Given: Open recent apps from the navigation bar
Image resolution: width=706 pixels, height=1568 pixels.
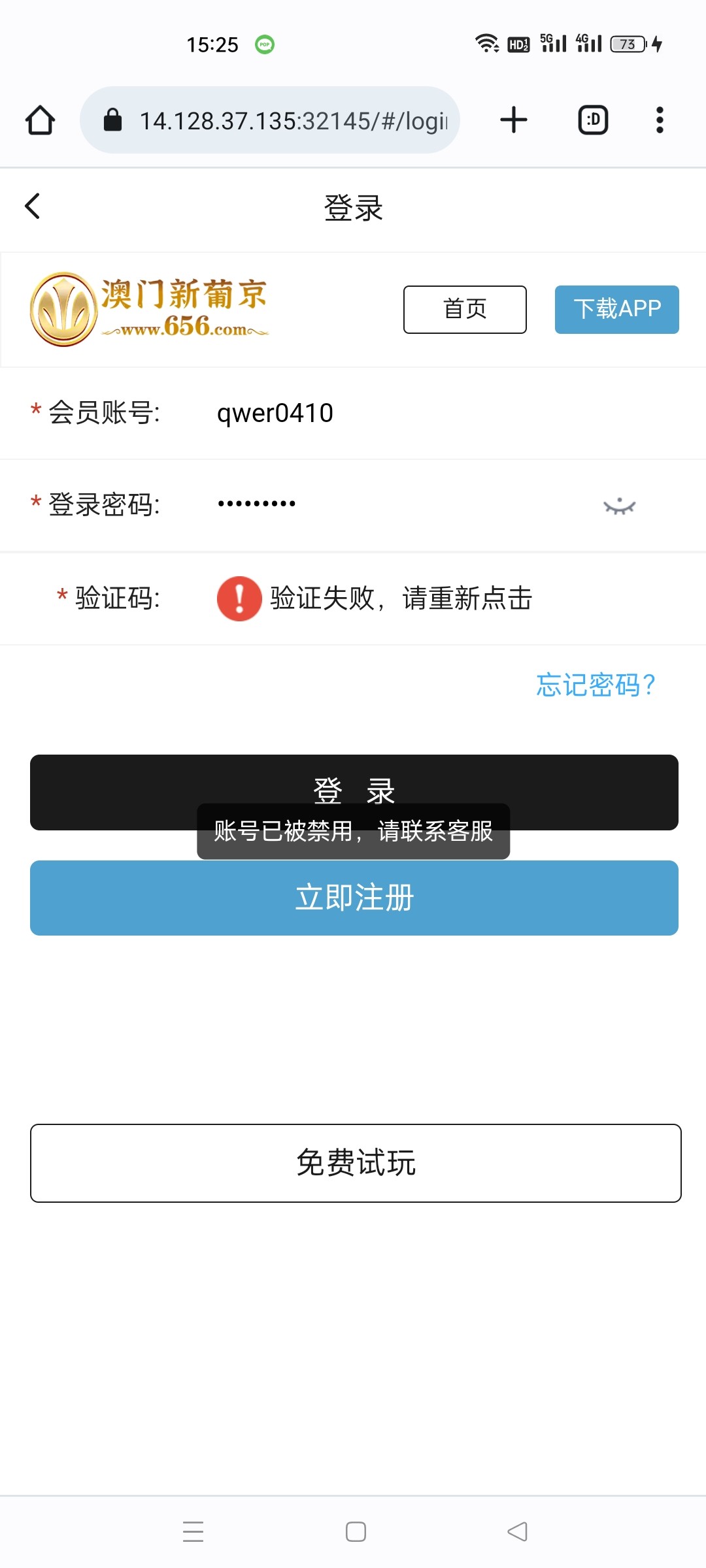Looking at the screenshot, I should point(193,1531).
